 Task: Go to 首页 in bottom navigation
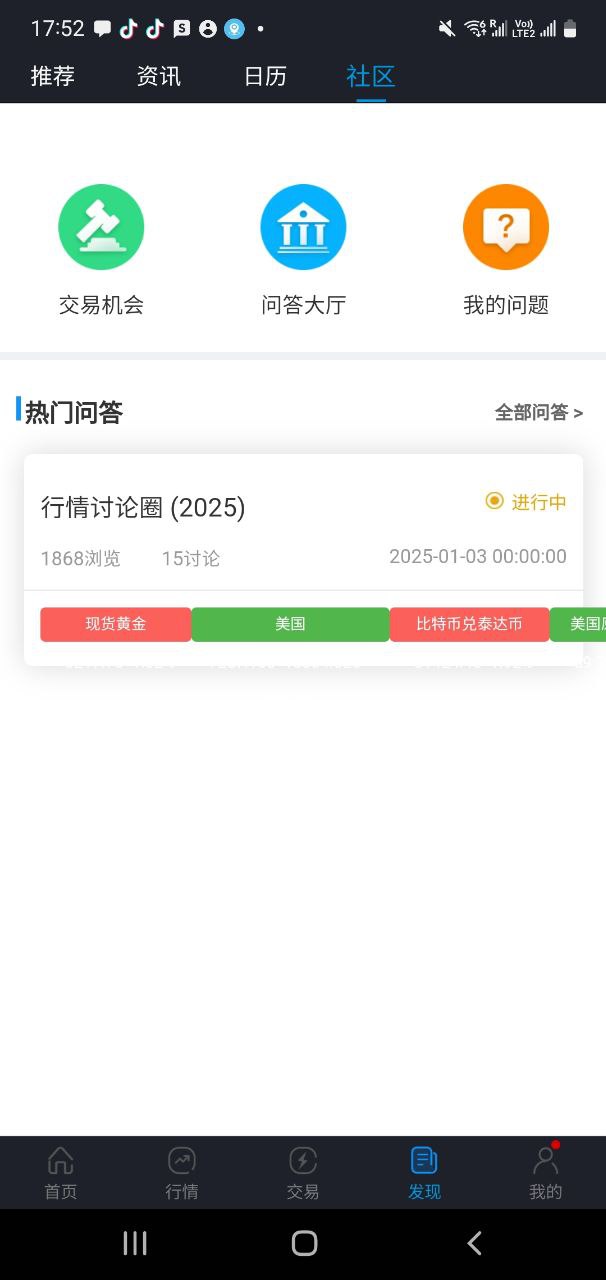point(61,1173)
